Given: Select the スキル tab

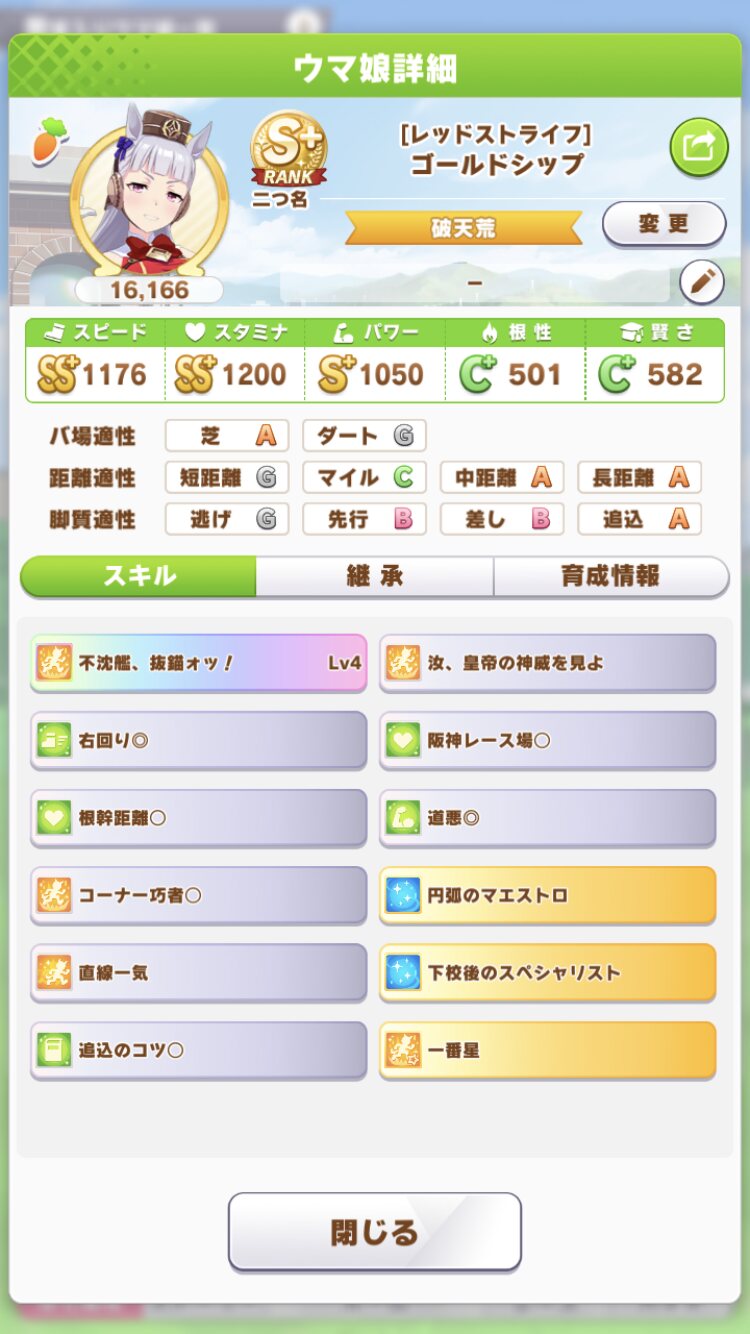Looking at the screenshot, I should pyautogui.click(x=139, y=576).
